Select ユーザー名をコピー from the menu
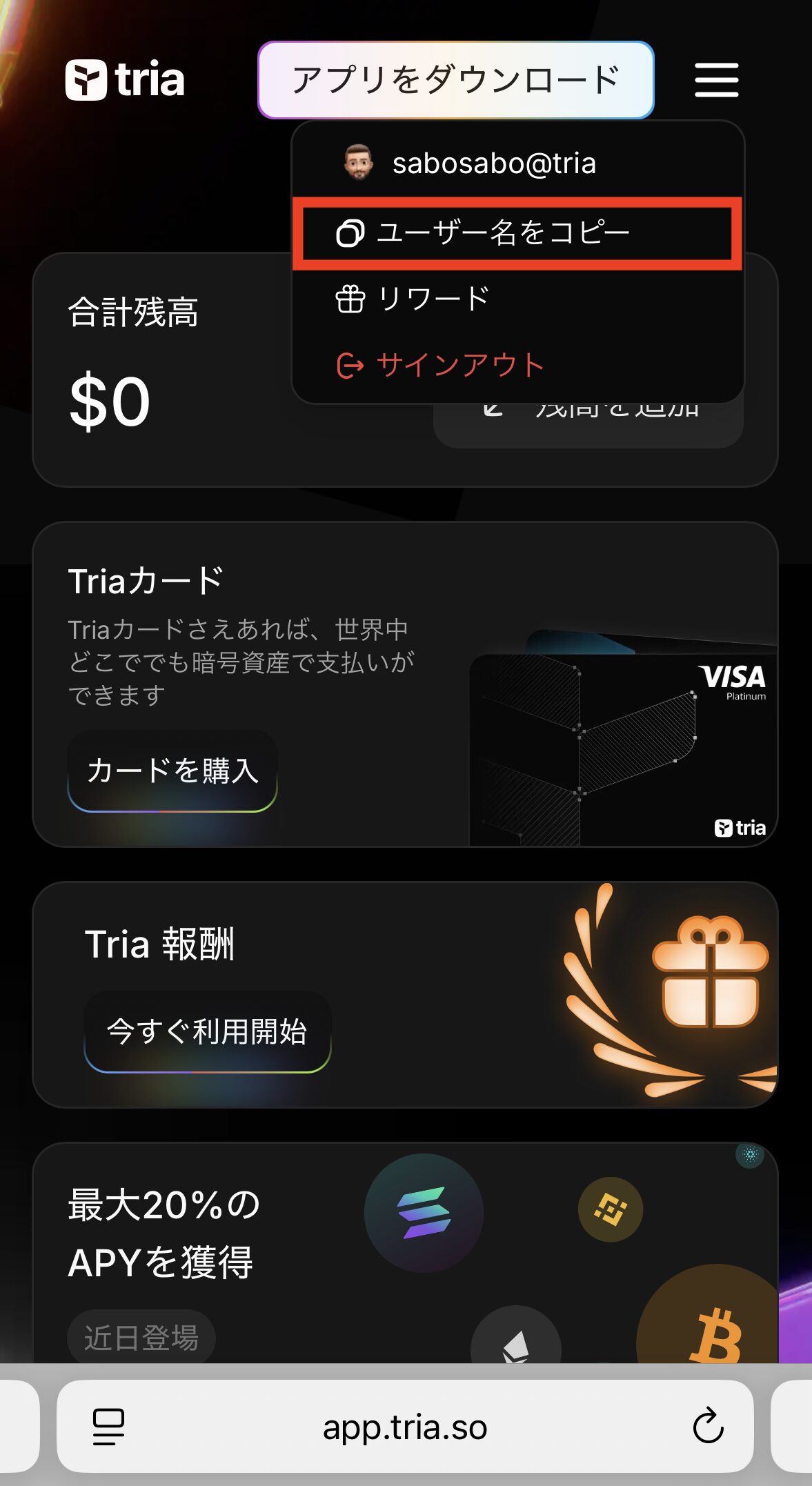 [502, 233]
